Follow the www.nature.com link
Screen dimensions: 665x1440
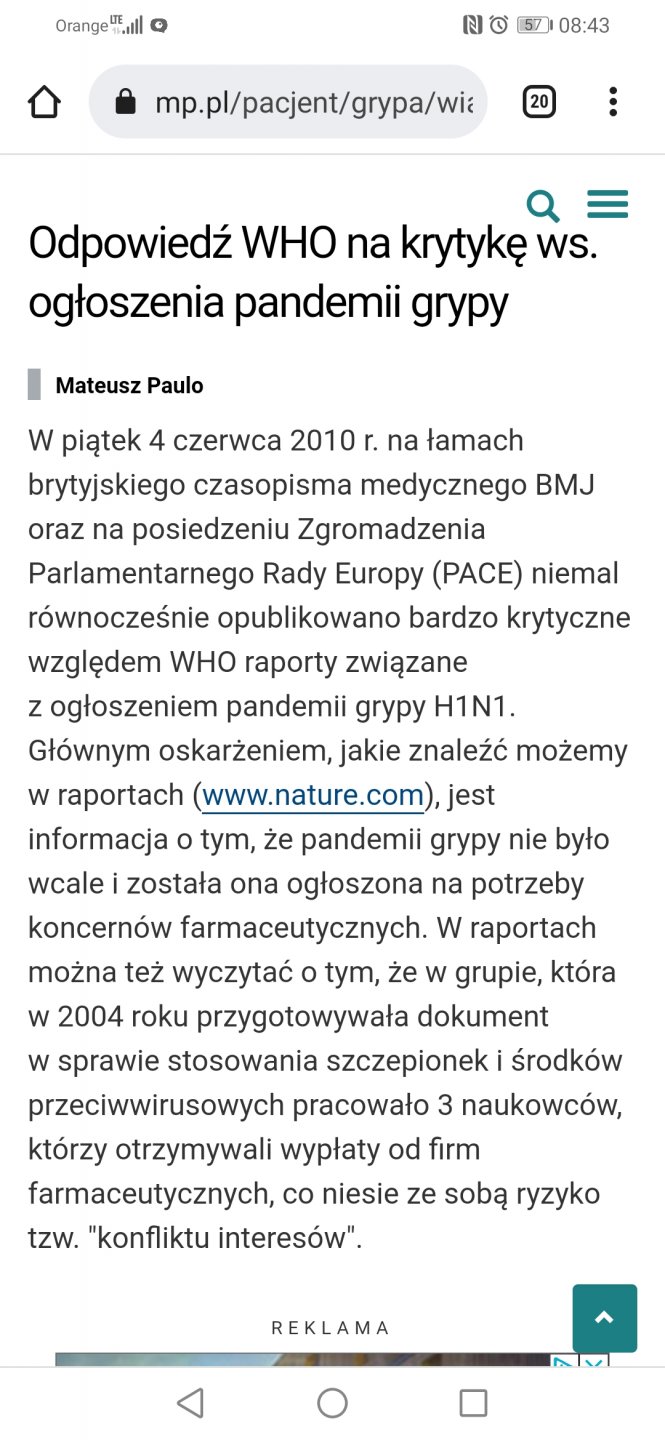pyautogui.click(x=313, y=796)
